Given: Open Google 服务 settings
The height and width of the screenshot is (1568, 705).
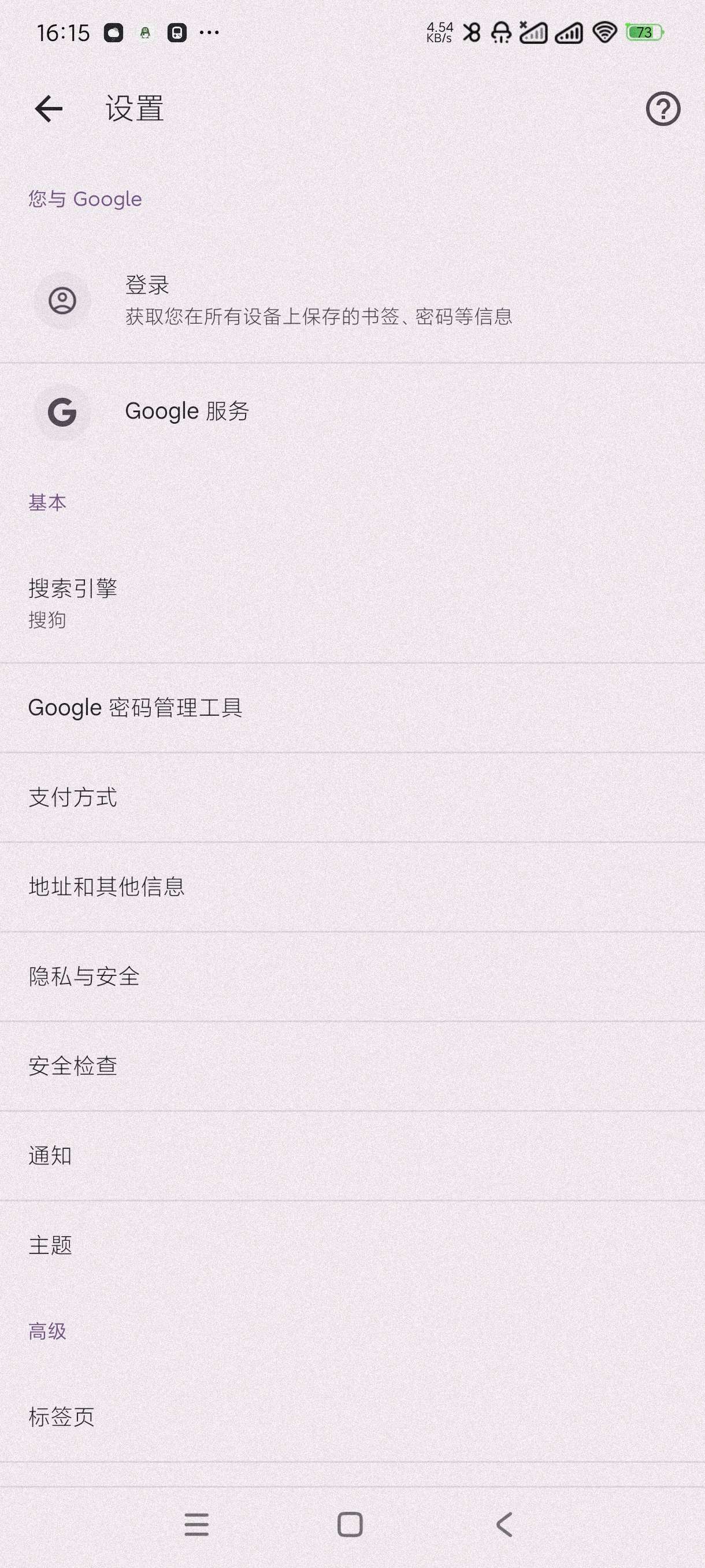Looking at the screenshot, I should coord(187,412).
